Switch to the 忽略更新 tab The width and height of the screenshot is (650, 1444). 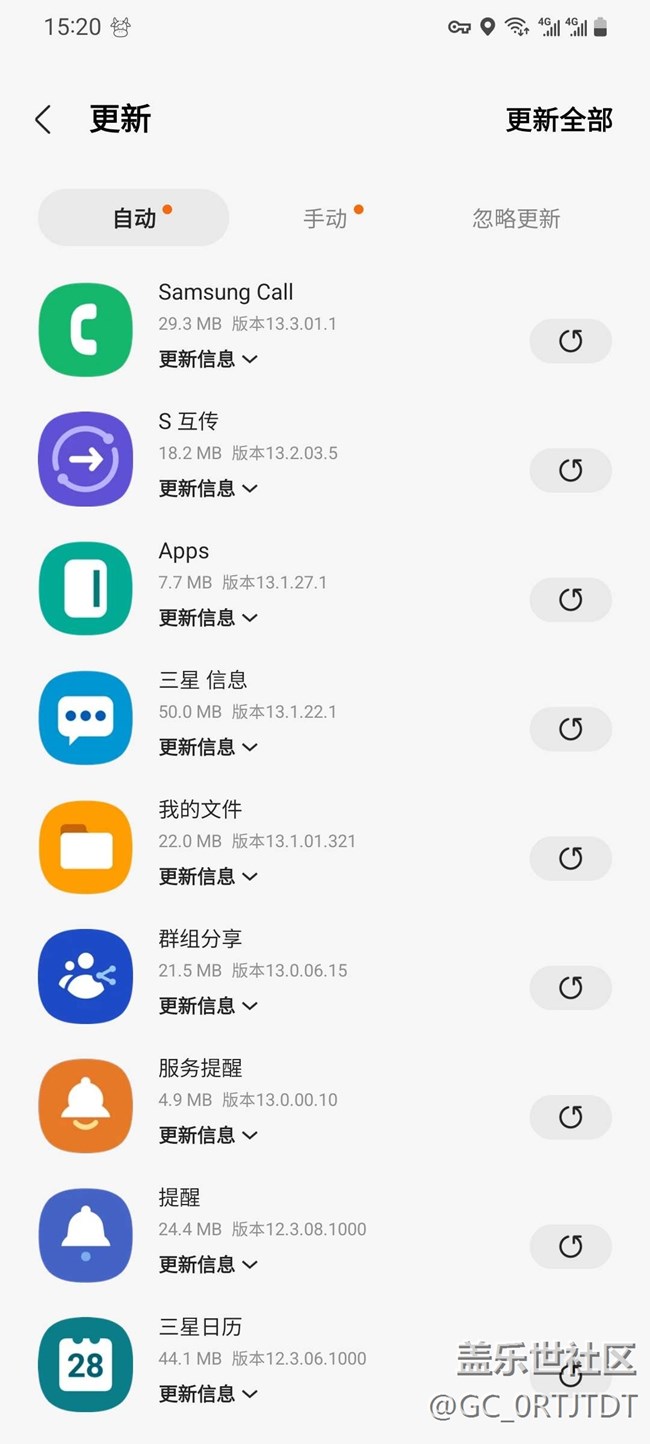pos(516,218)
